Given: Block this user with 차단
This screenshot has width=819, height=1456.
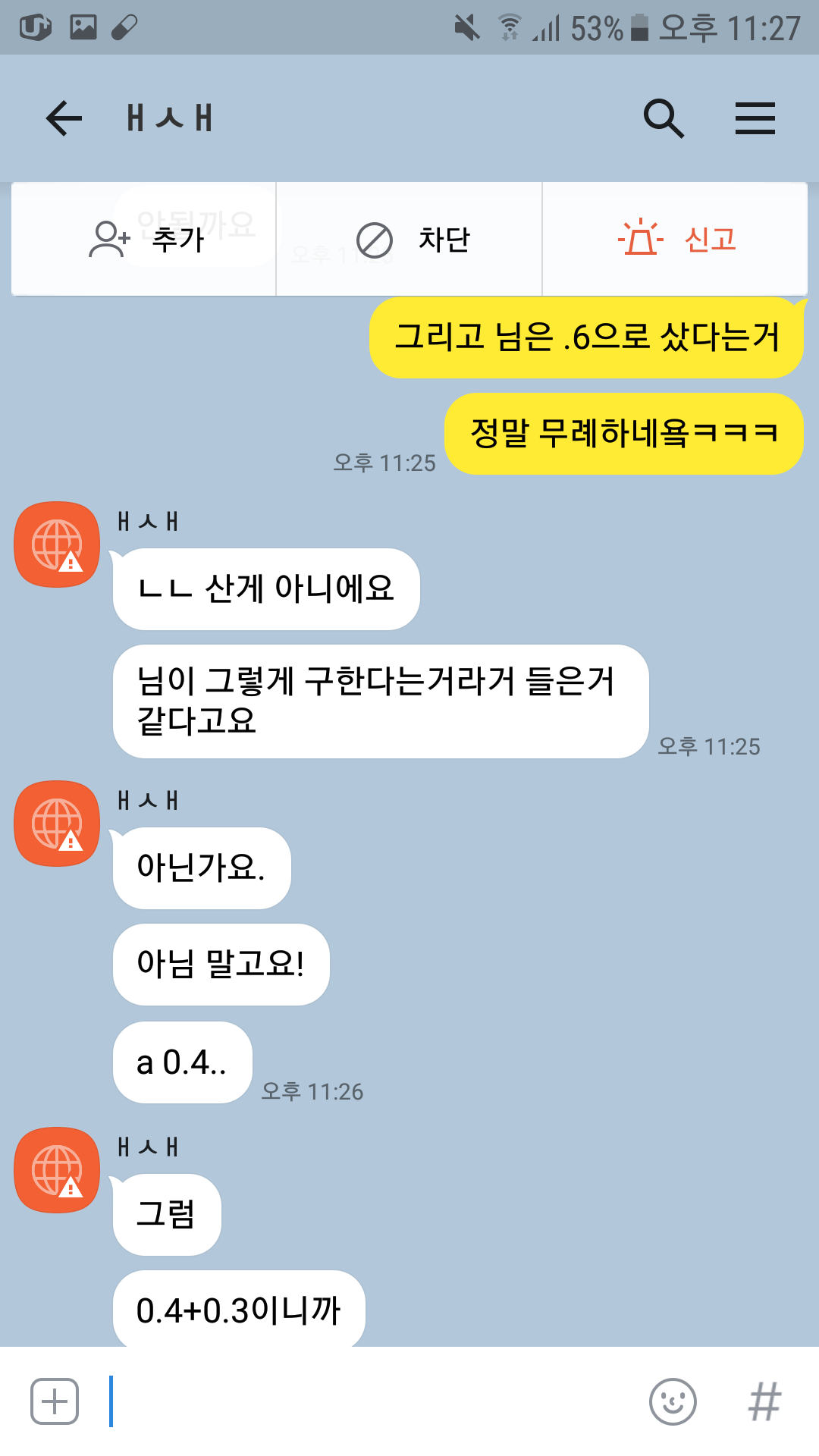Looking at the screenshot, I should click(409, 240).
